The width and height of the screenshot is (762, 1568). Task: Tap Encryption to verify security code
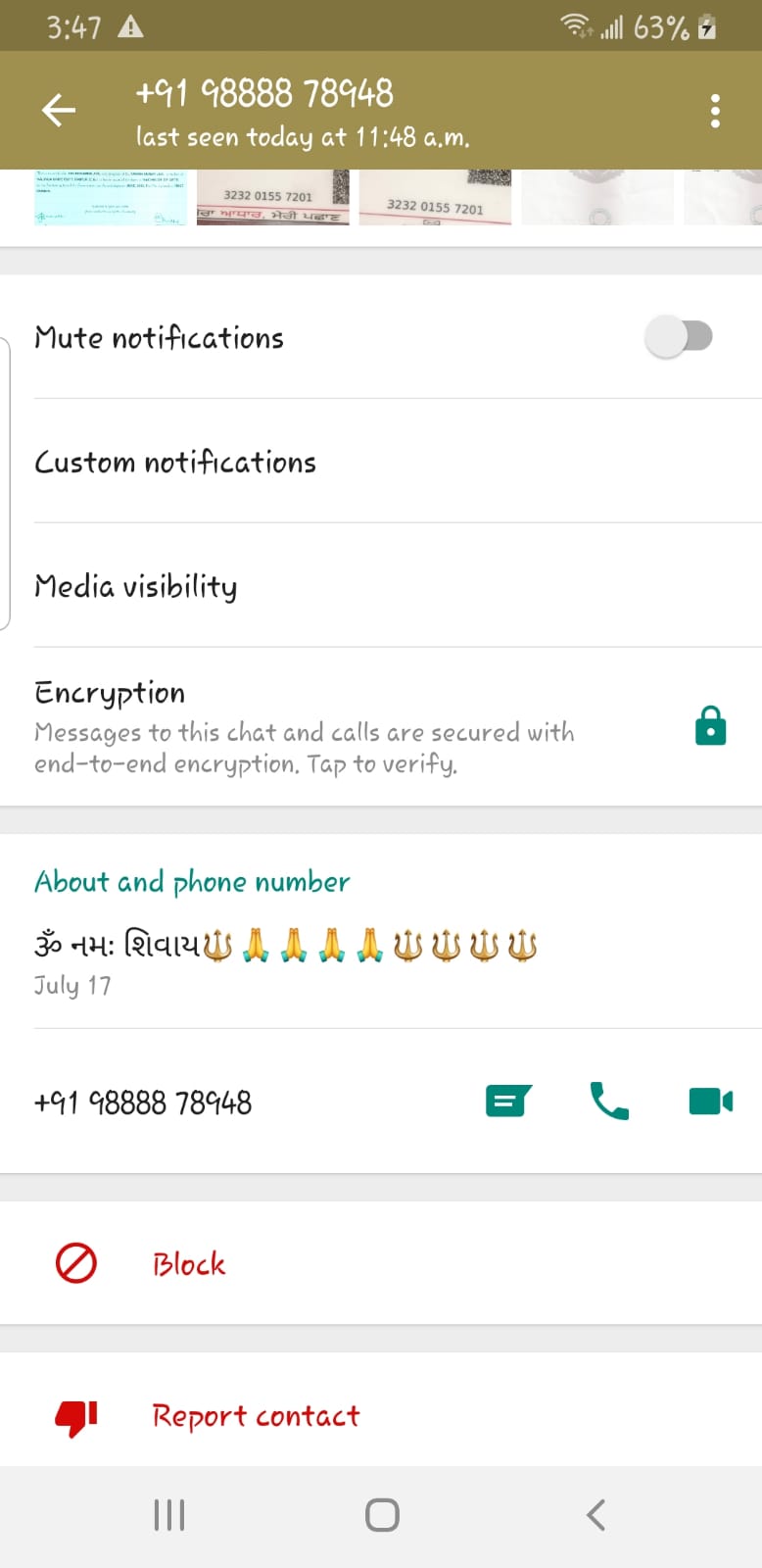click(381, 727)
